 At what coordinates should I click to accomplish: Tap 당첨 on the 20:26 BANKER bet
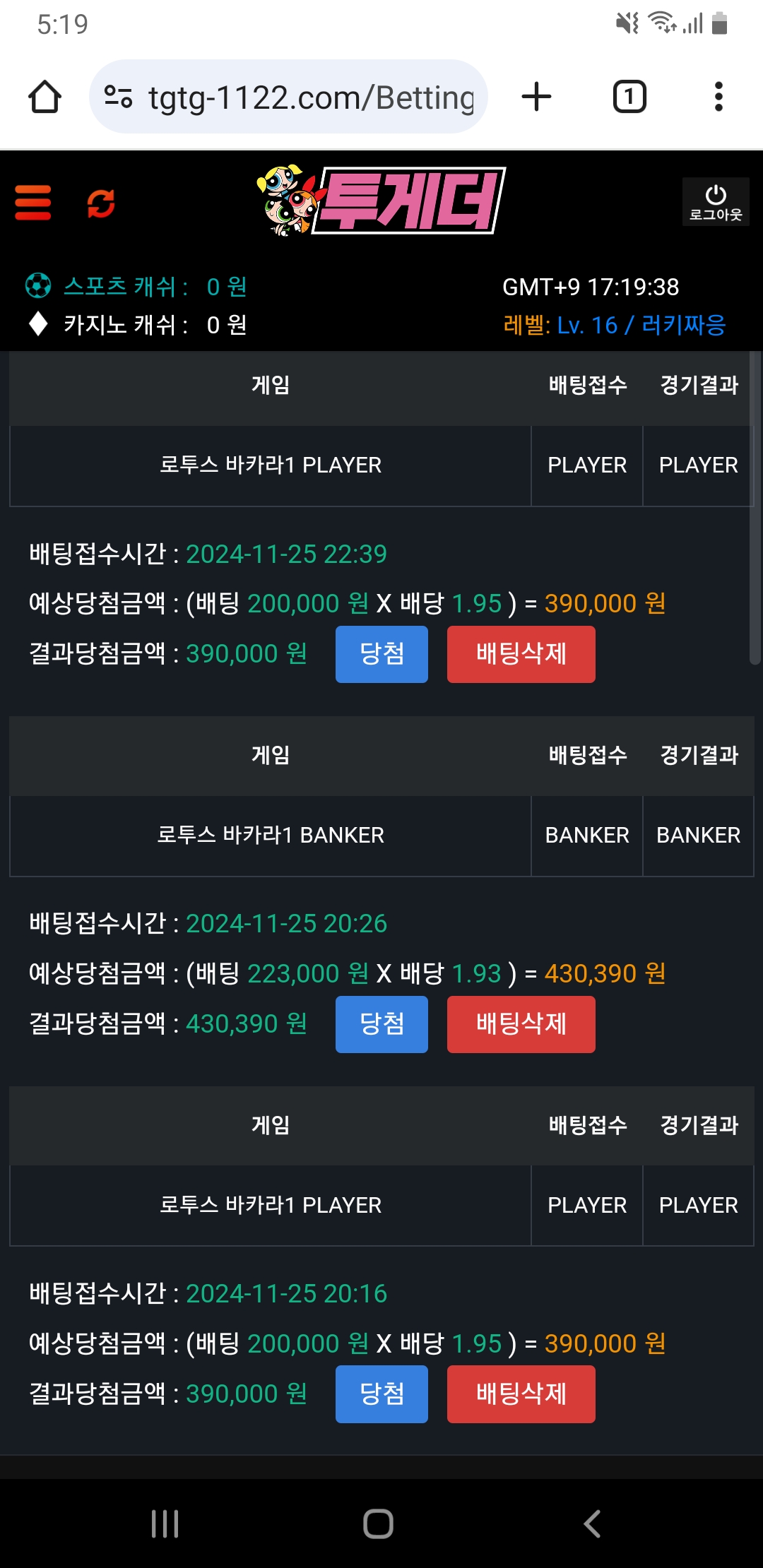tap(381, 1024)
